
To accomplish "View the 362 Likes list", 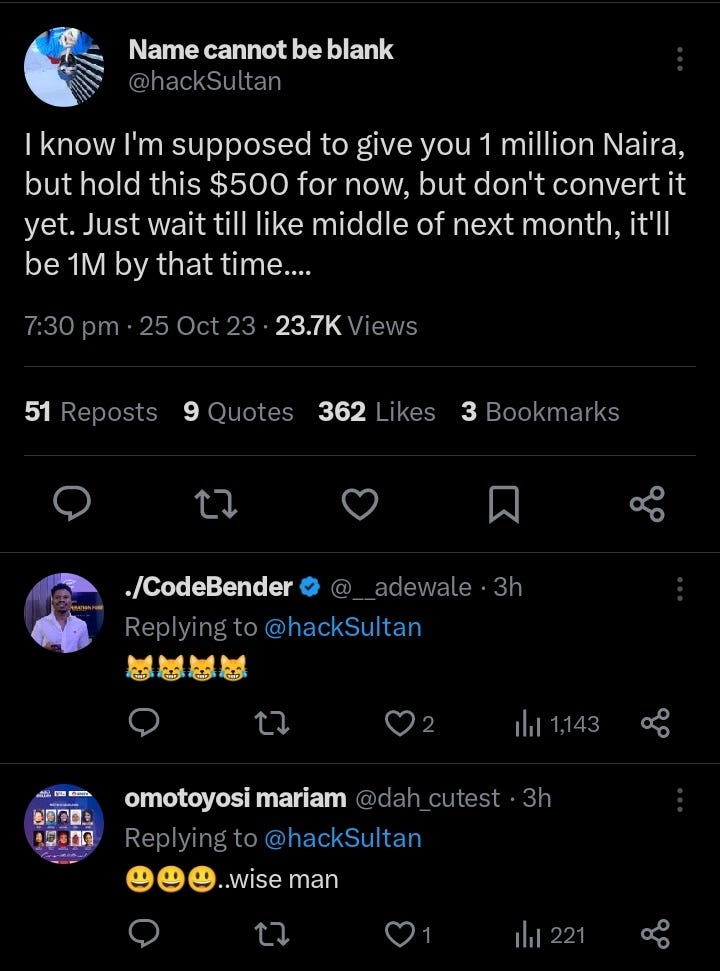I will (x=376, y=412).
